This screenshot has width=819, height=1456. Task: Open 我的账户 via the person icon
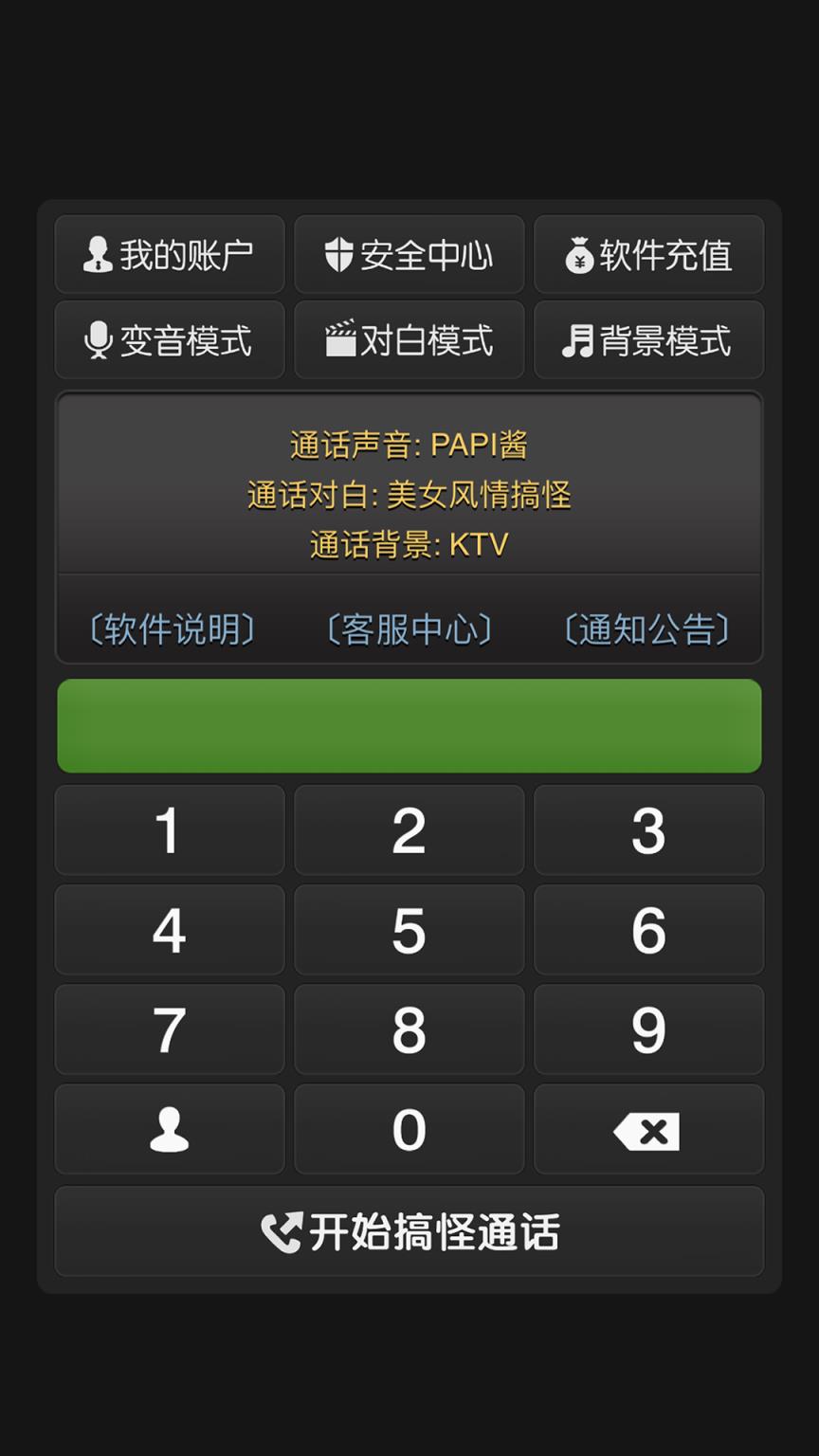click(96, 254)
